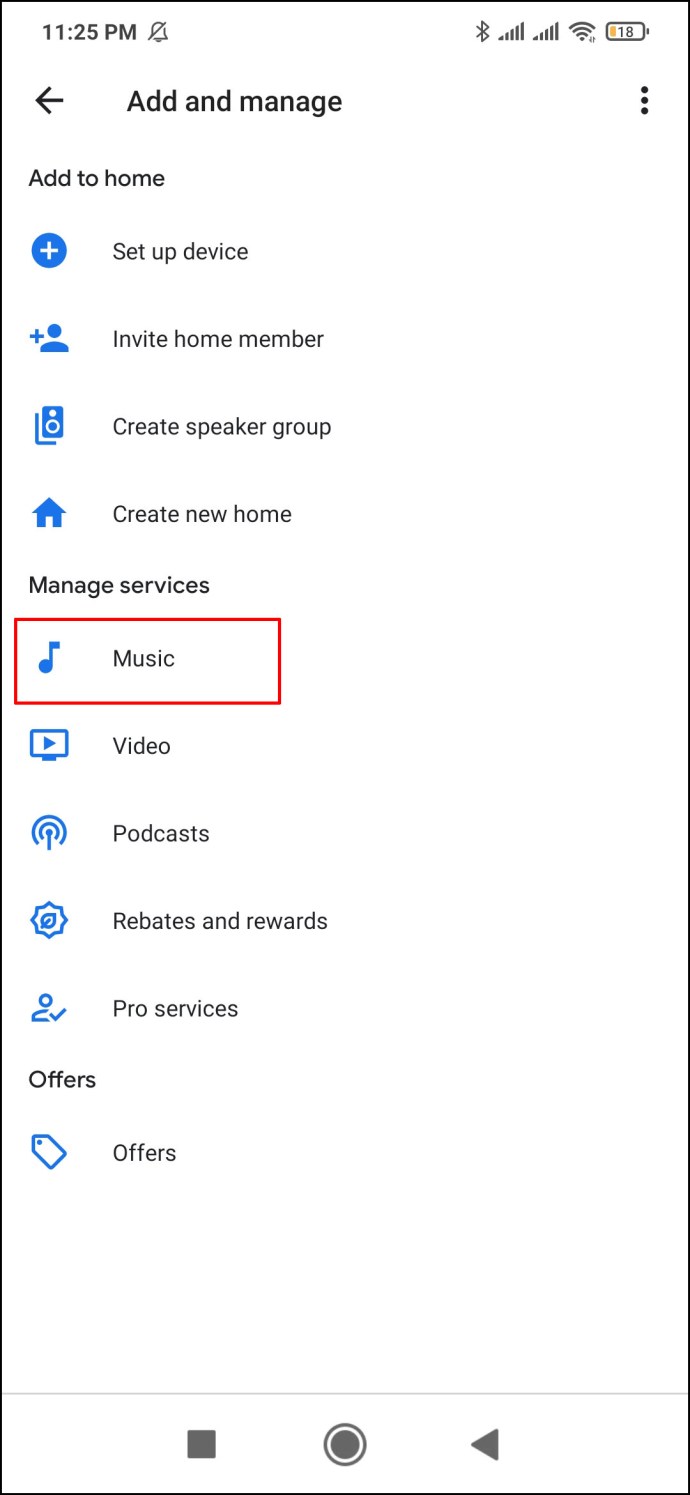Tap Create new home
This screenshot has width=690, height=1495.
[345, 514]
